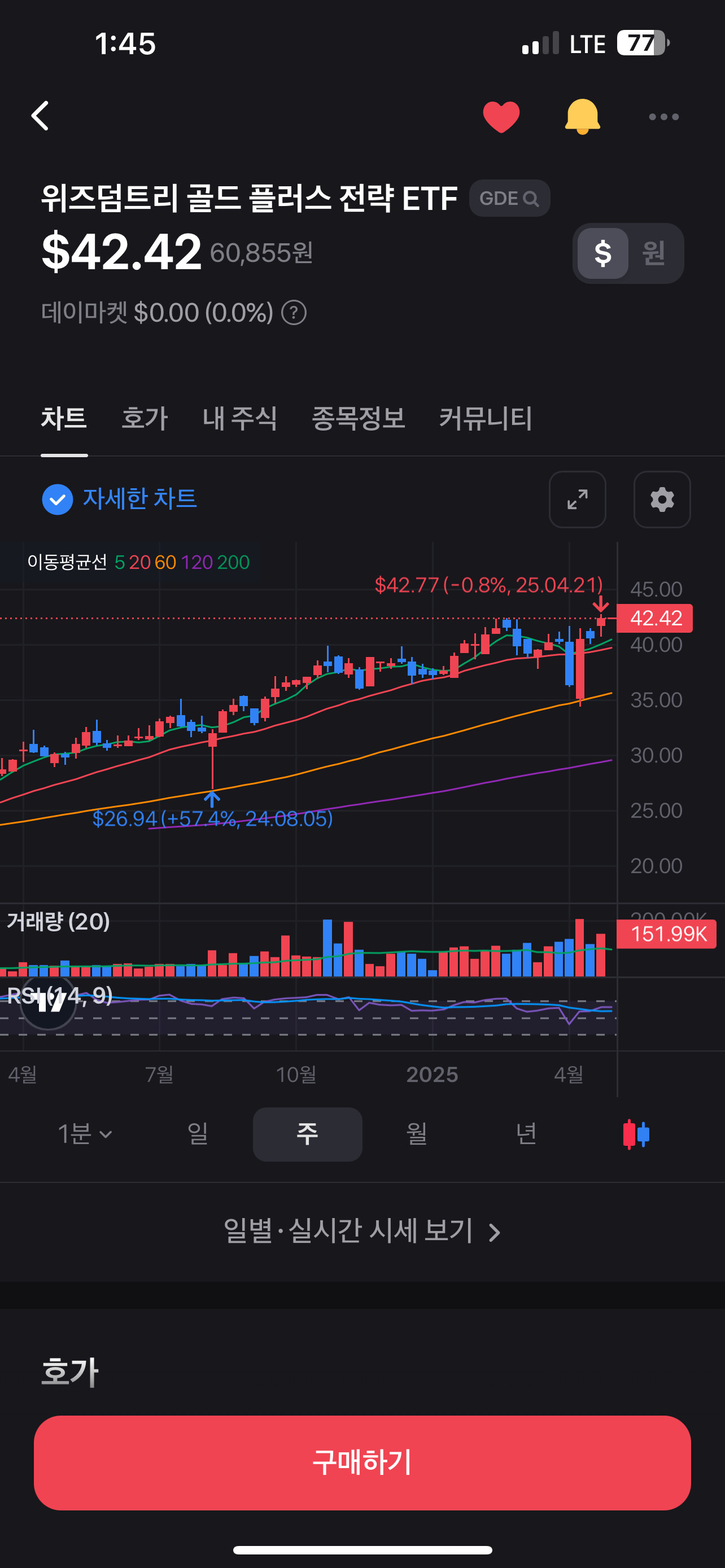
Task: Open the 데이마켓 help question mark
Action: point(294,313)
